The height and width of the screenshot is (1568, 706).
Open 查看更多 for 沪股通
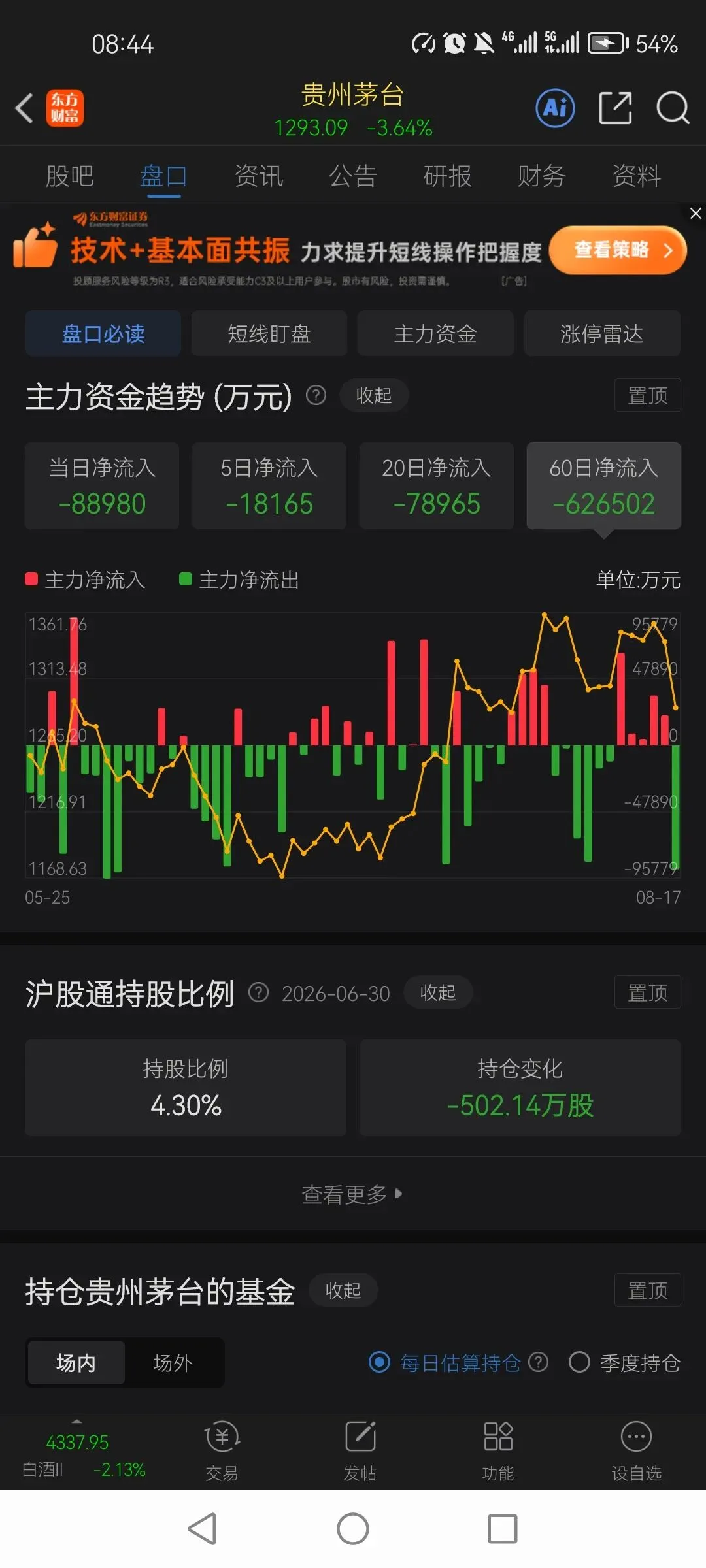click(352, 1194)
